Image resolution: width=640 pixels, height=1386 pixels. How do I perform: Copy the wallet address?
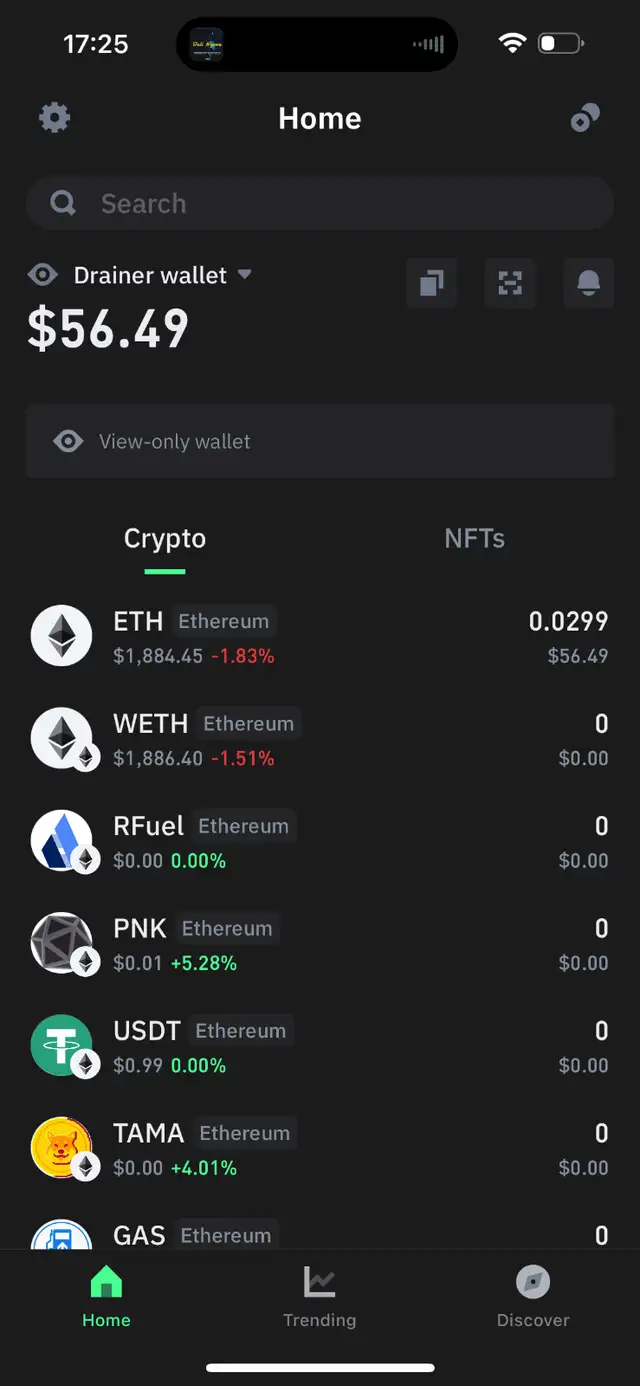[432, 283]
